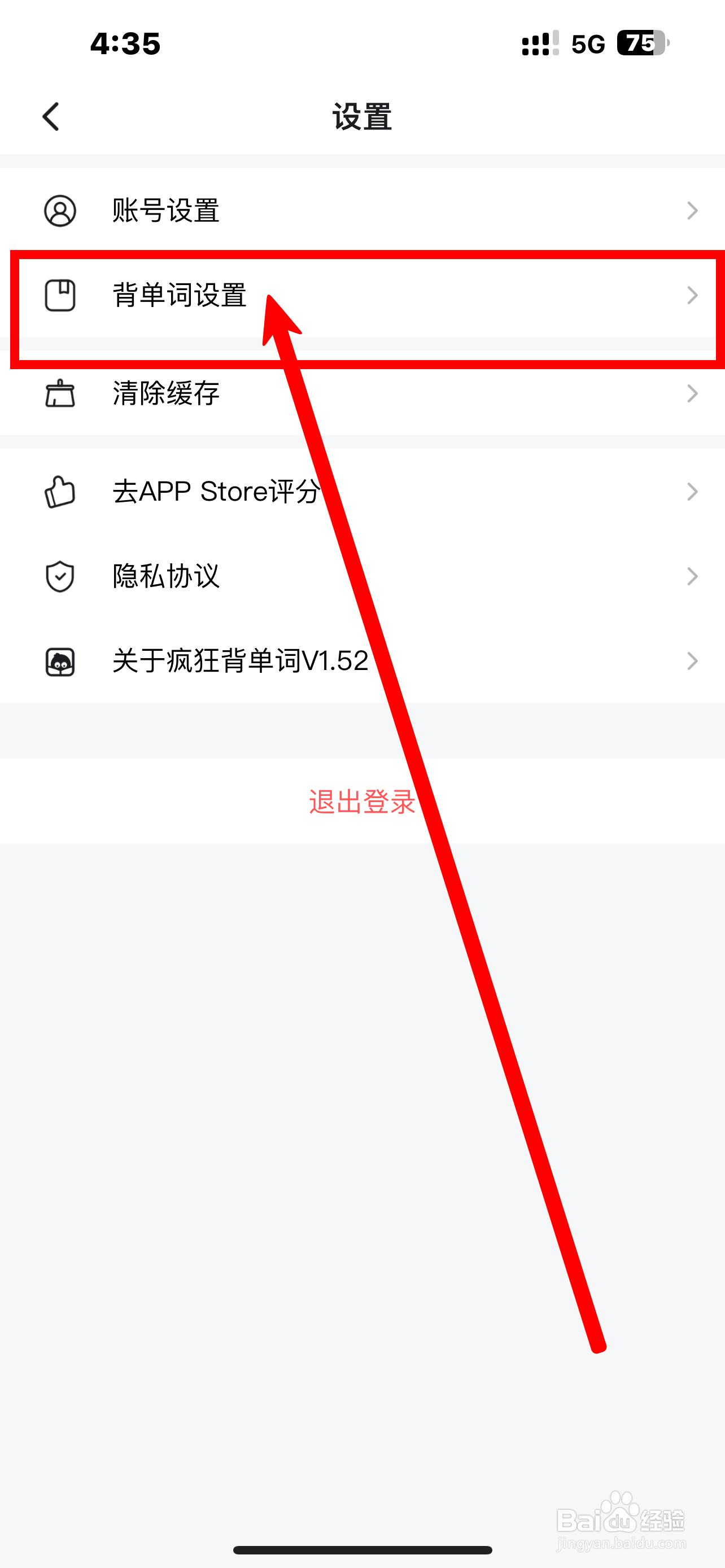This screenshot has height=1568, width=725.
Task: Tap 退出登录 to log out
Action: 361,802
